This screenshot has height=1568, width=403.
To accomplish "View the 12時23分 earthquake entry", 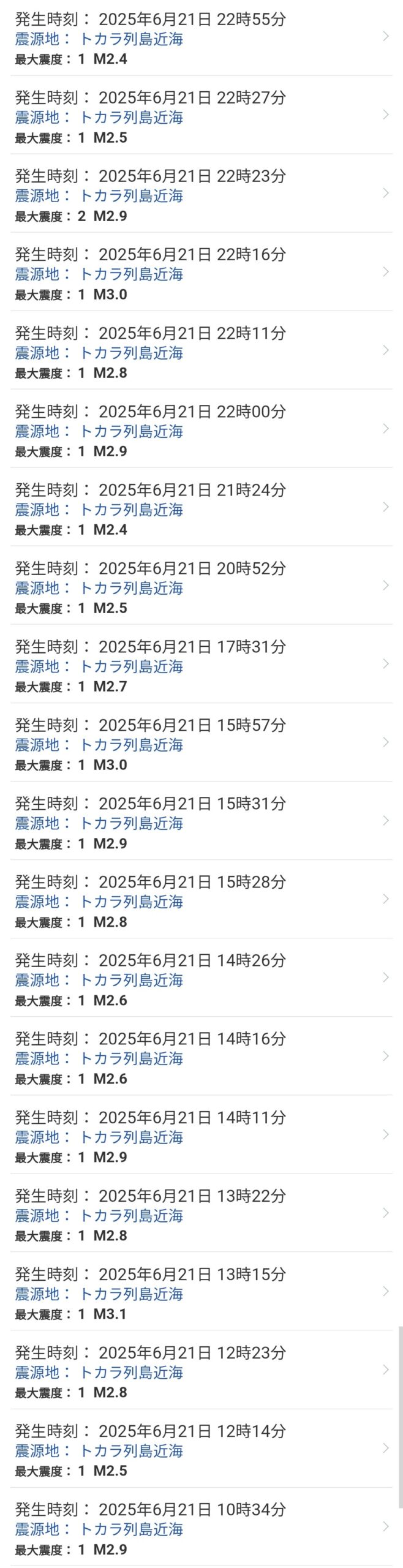I will (201, 1371).
